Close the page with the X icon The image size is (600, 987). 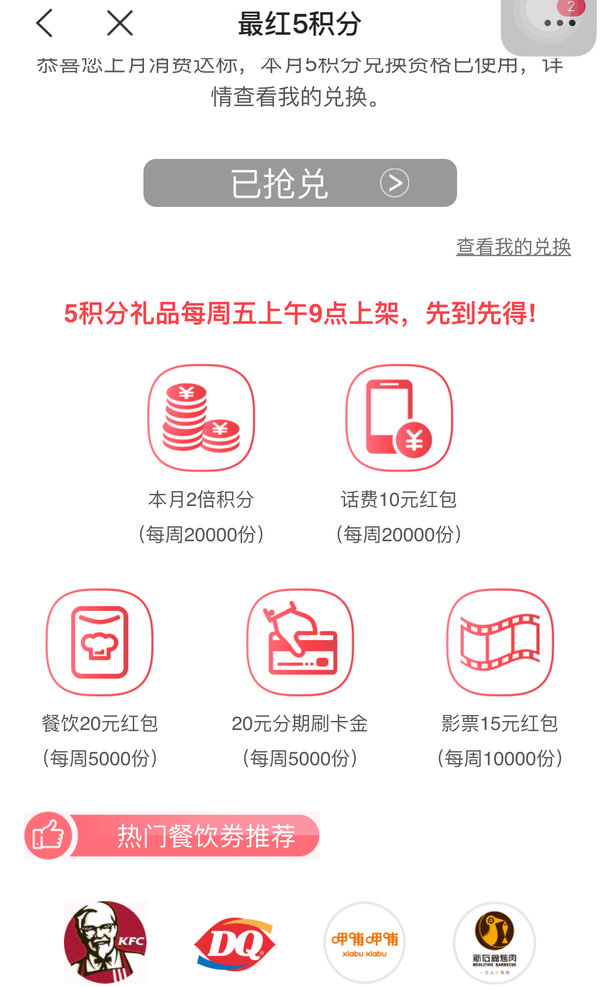(x=120, y=24)
